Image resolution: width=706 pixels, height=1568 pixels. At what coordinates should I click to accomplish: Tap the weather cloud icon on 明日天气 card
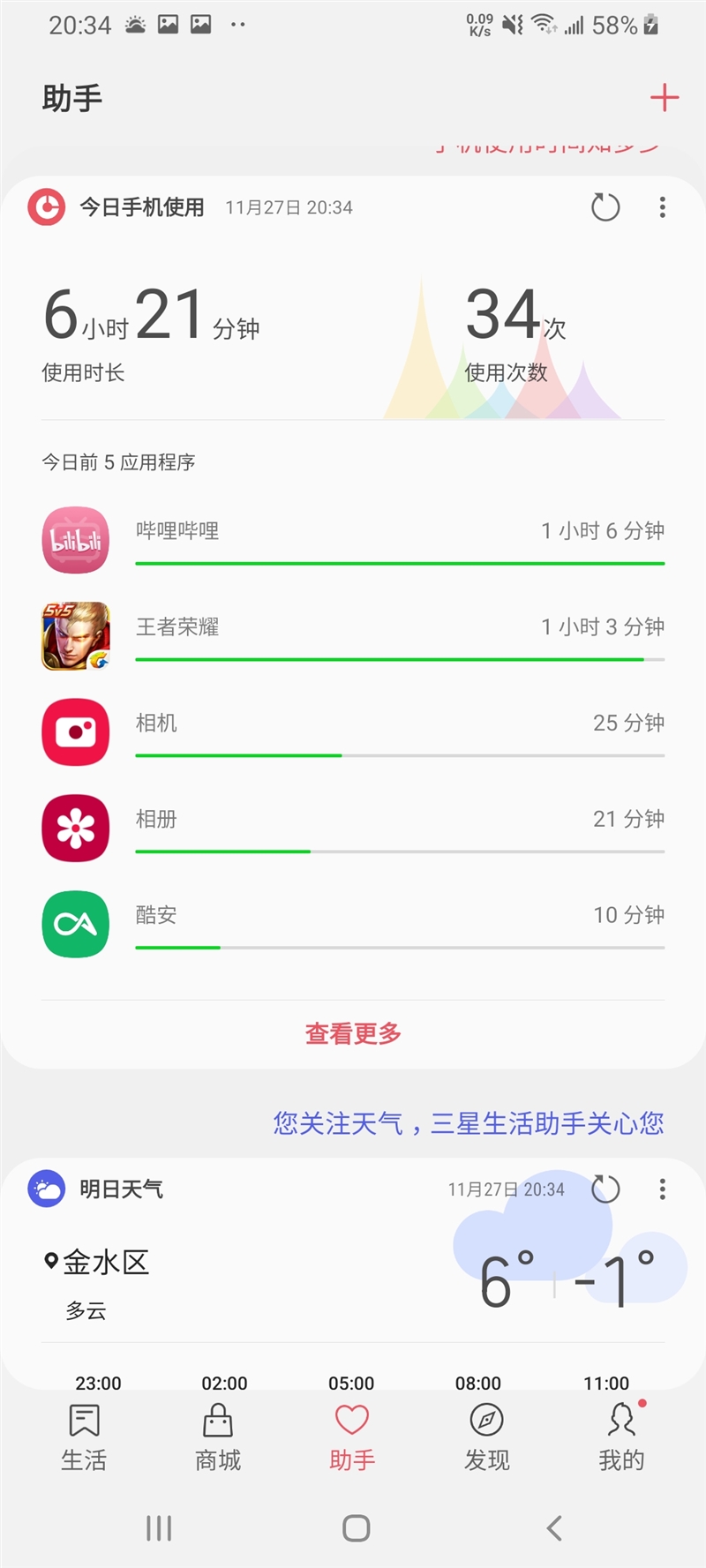tap(45, 1189)
